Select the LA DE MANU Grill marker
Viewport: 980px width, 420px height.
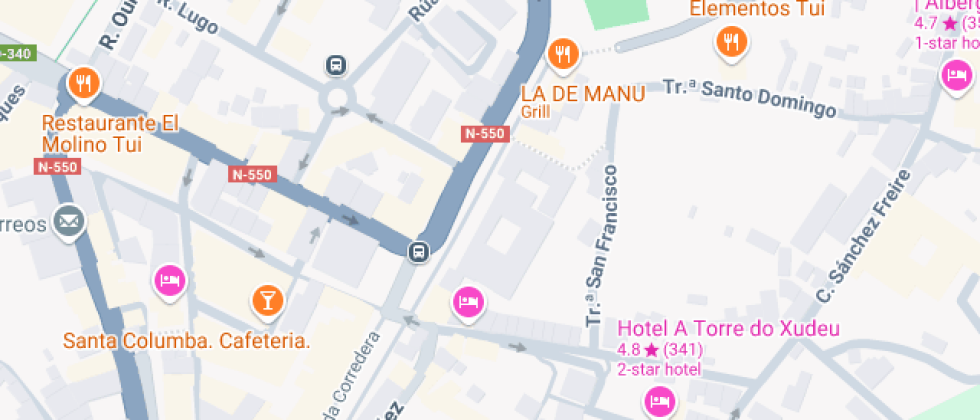564,54
